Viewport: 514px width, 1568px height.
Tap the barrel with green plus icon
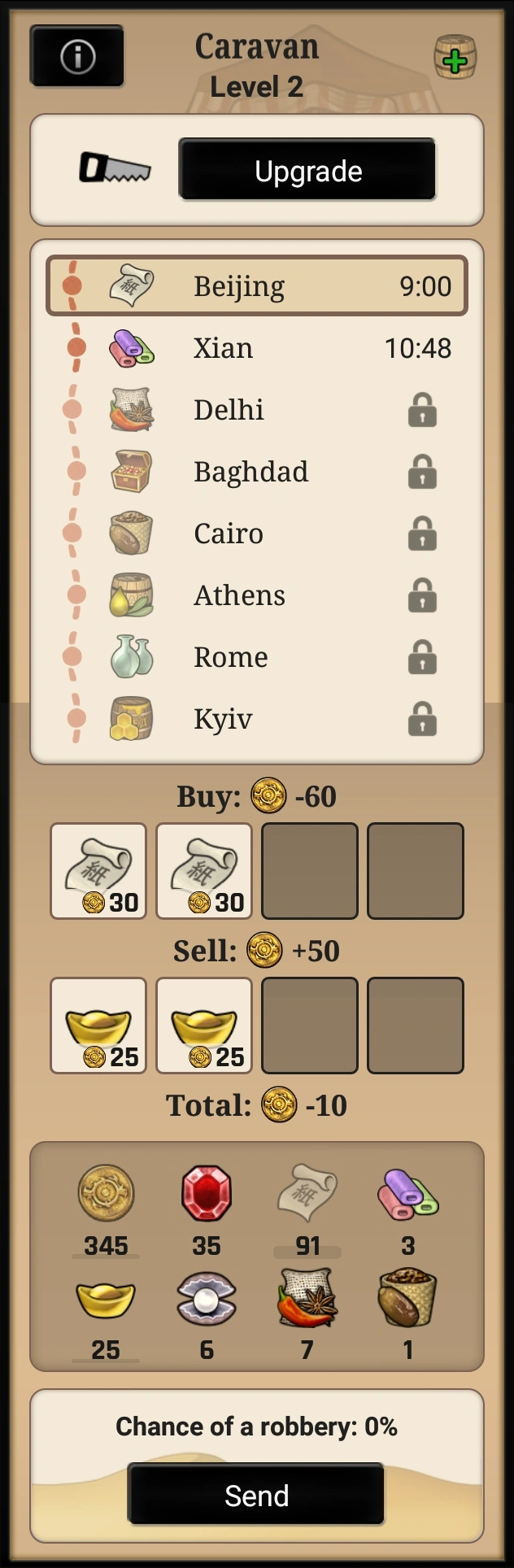click(455, 57)
